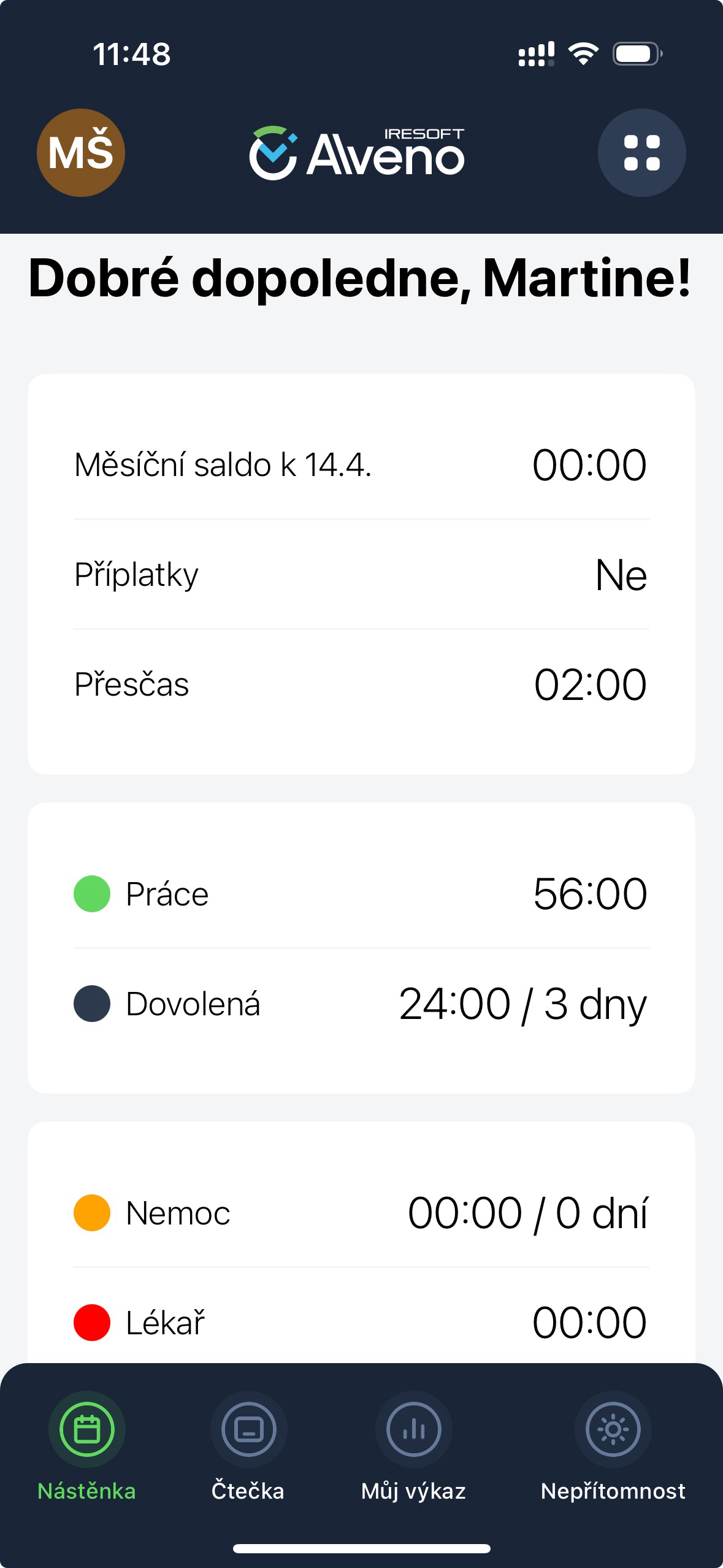Open the four-dot grid menu

[641, 153]
